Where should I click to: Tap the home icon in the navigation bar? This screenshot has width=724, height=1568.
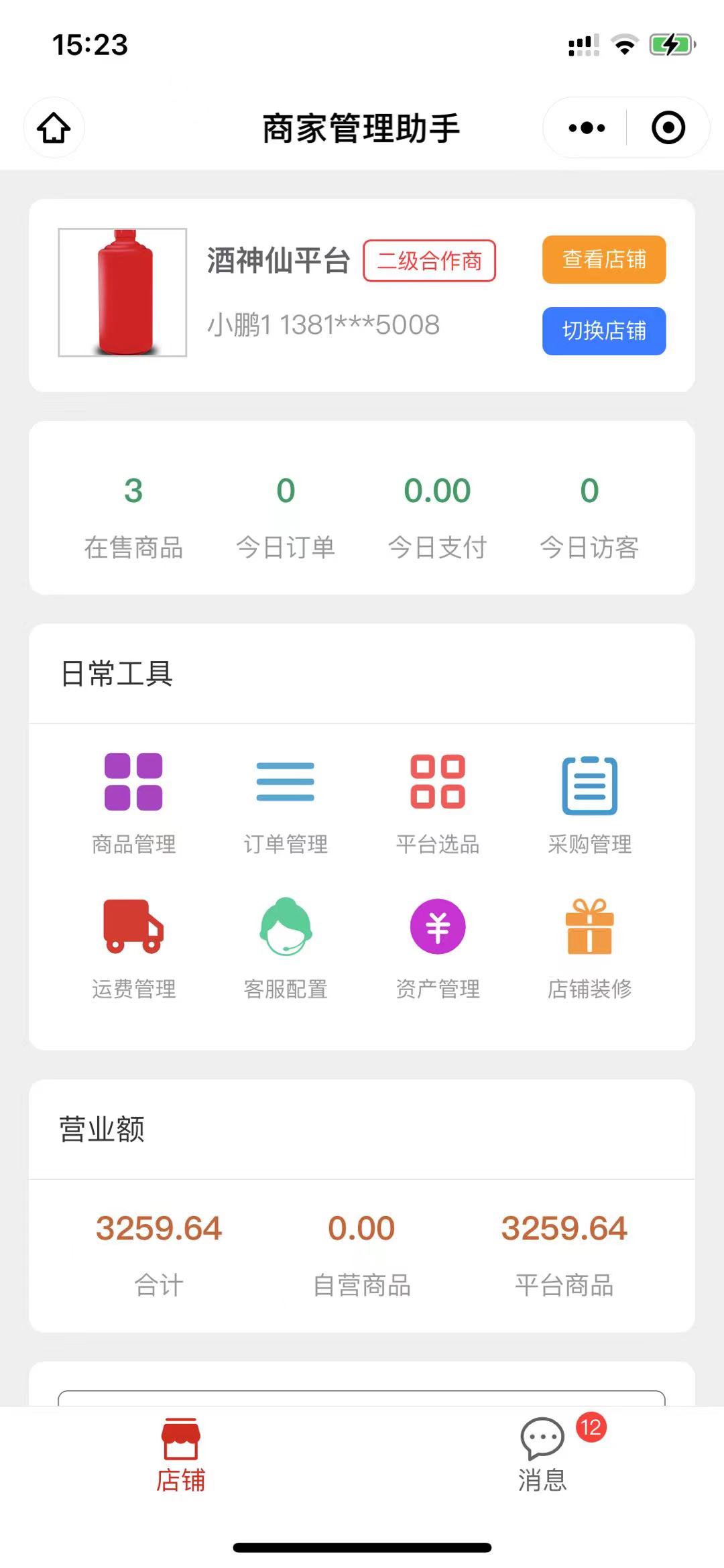coord(54,127)
